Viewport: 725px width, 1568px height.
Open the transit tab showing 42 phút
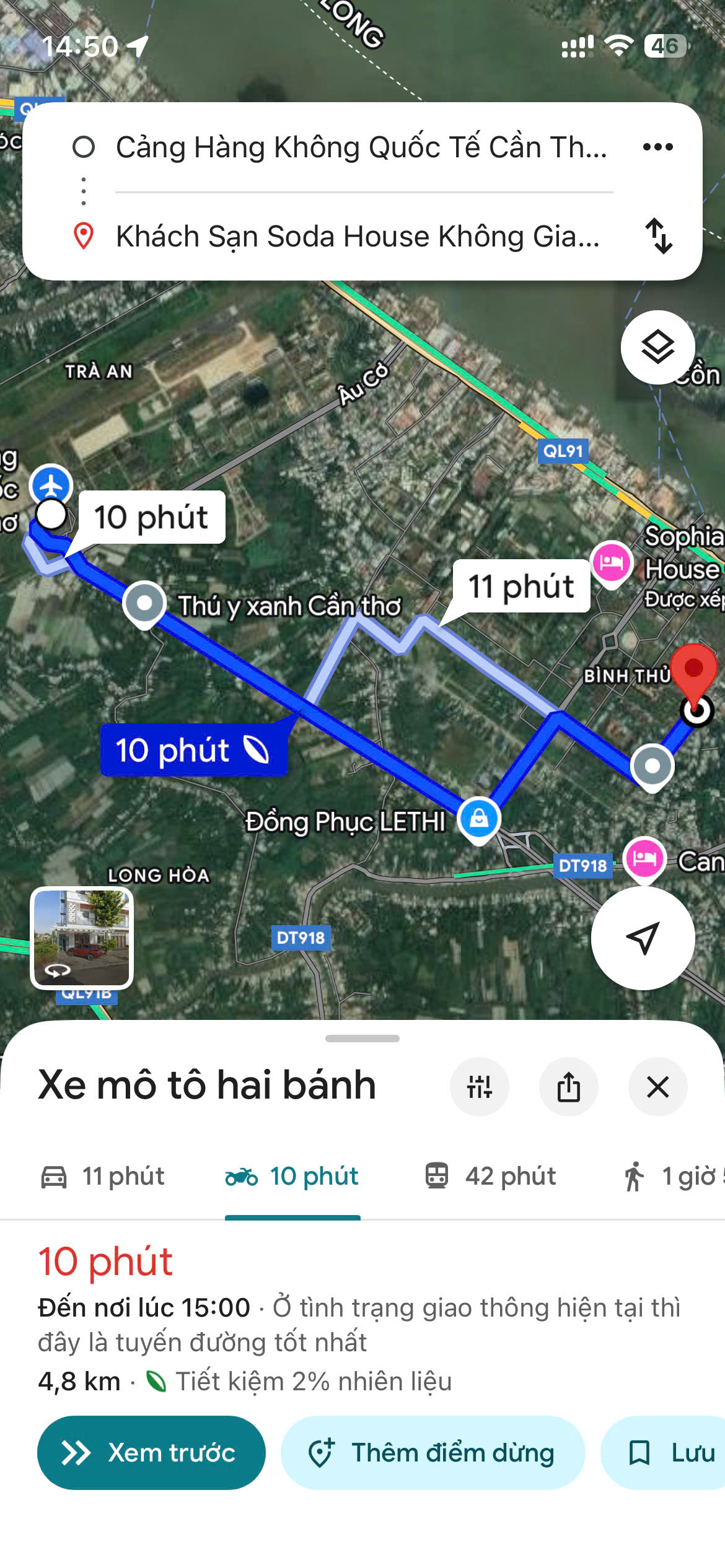pos(490,1176)
